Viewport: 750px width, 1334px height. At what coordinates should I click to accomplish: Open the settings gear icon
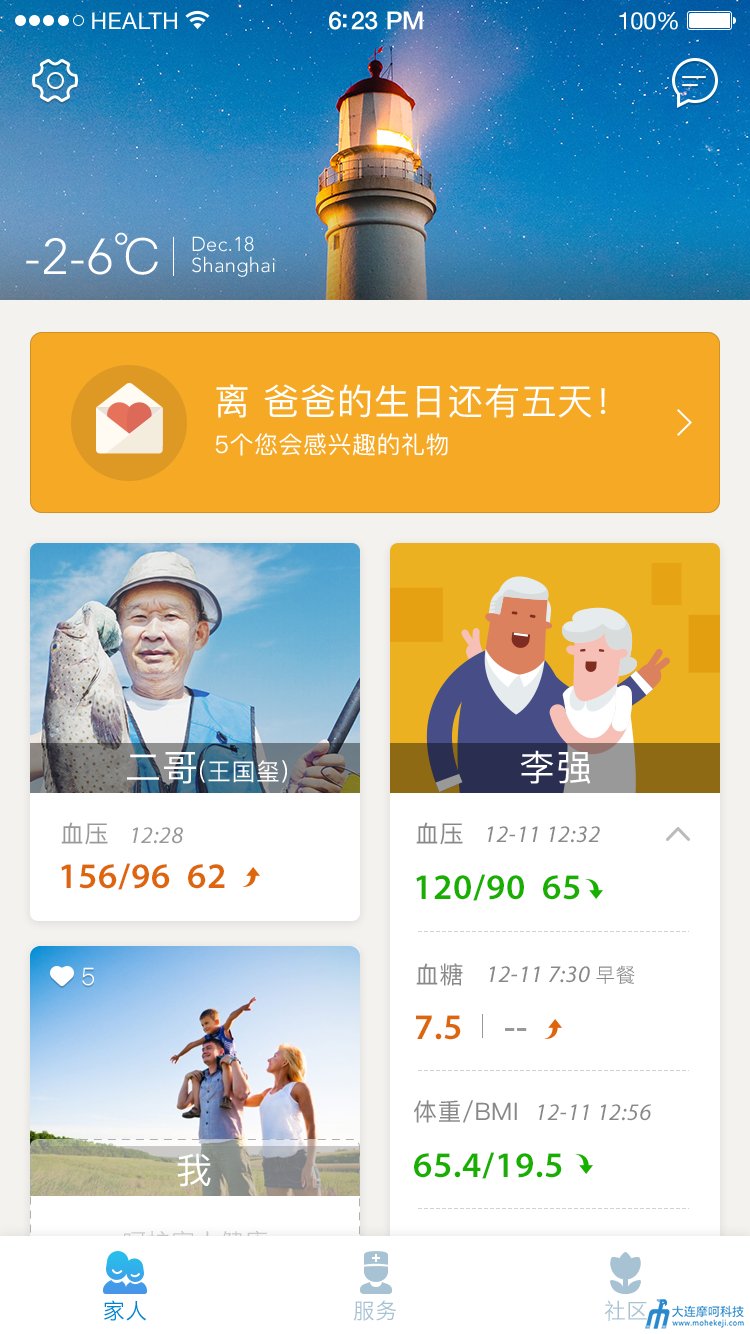tap(55, 81)
